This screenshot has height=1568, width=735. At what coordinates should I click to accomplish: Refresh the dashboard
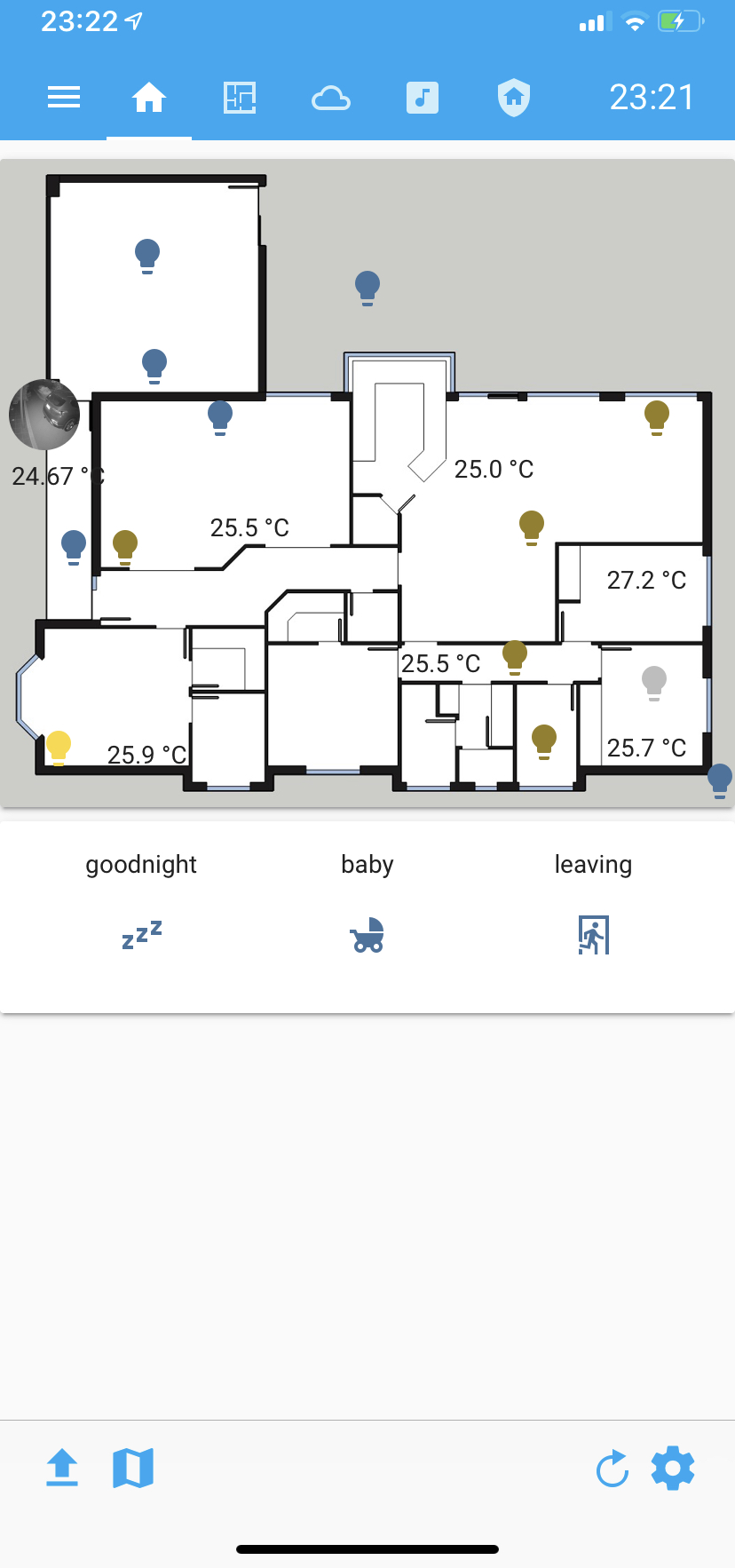612,1469
